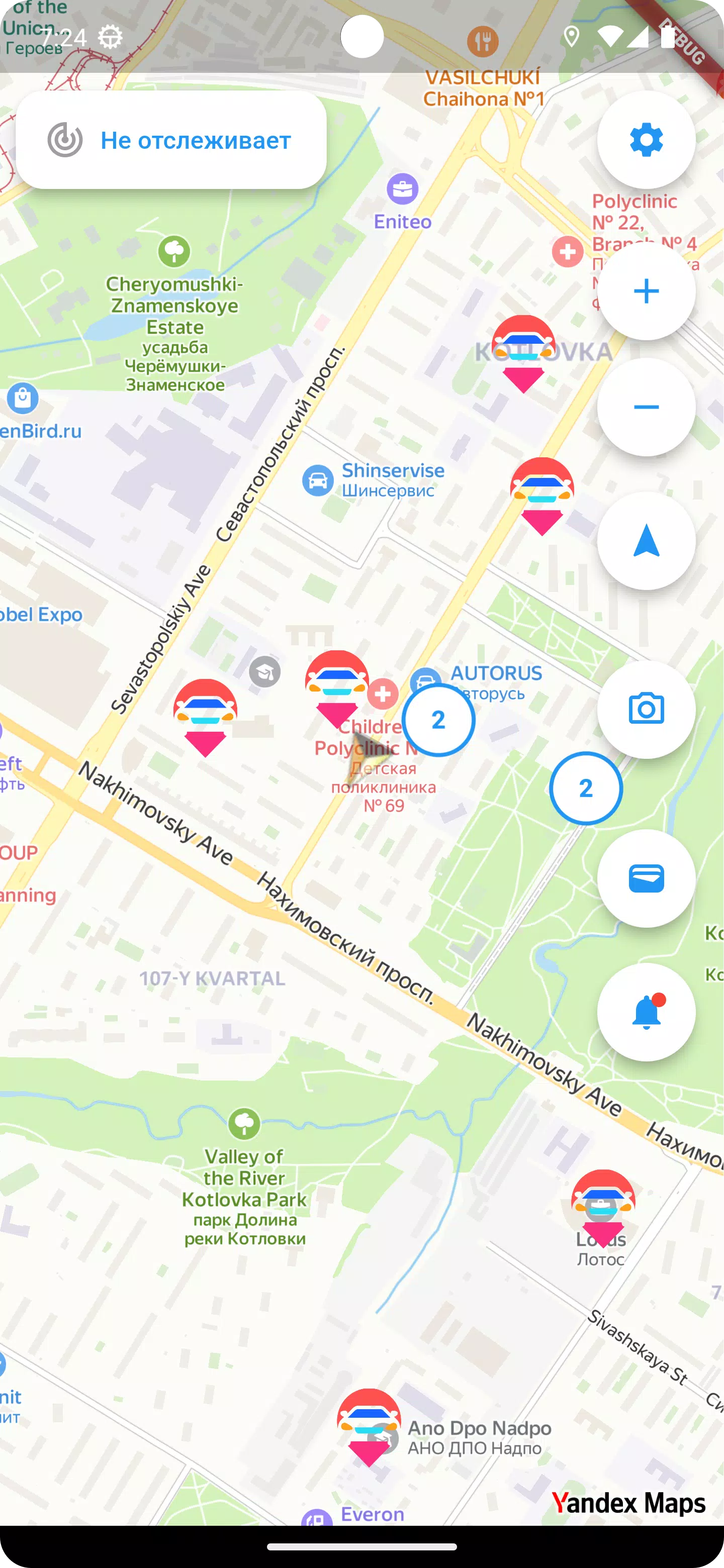The image size is (724, 1568).
Task: Tap the "Не отслеживает" tracking status button
Action: coord(170,140)
